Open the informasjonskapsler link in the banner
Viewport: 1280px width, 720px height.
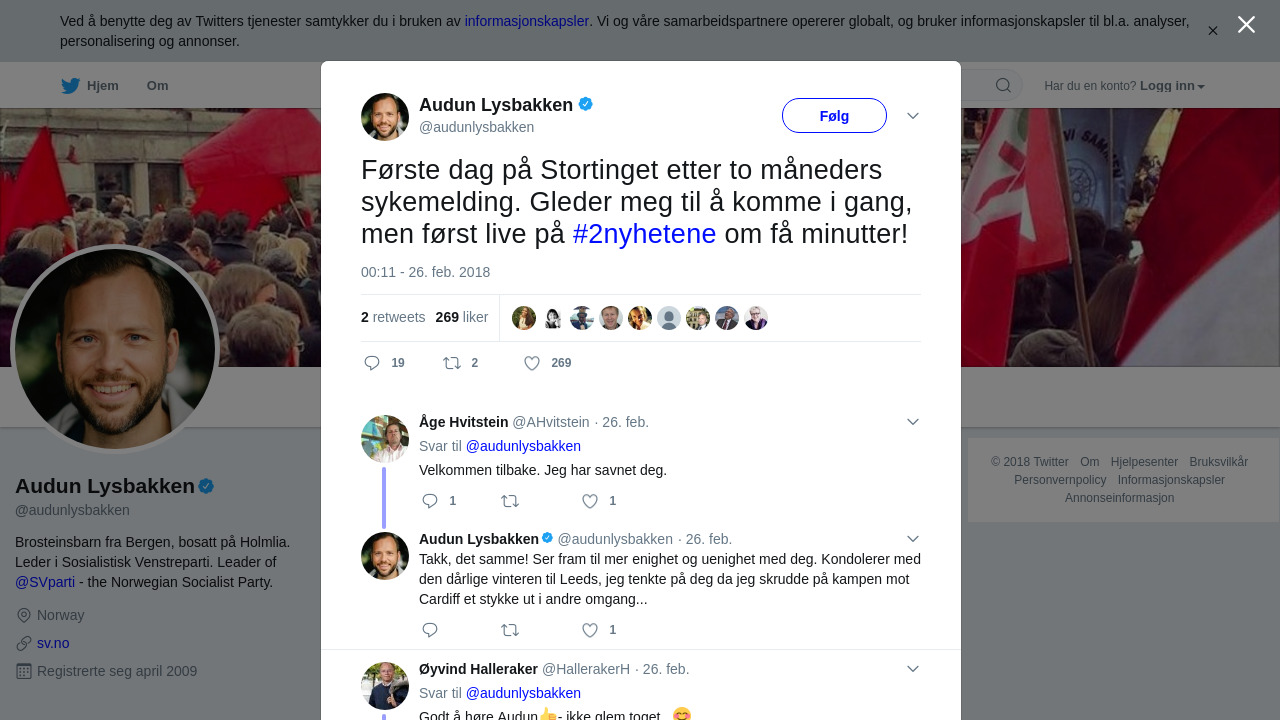[526, 21]
